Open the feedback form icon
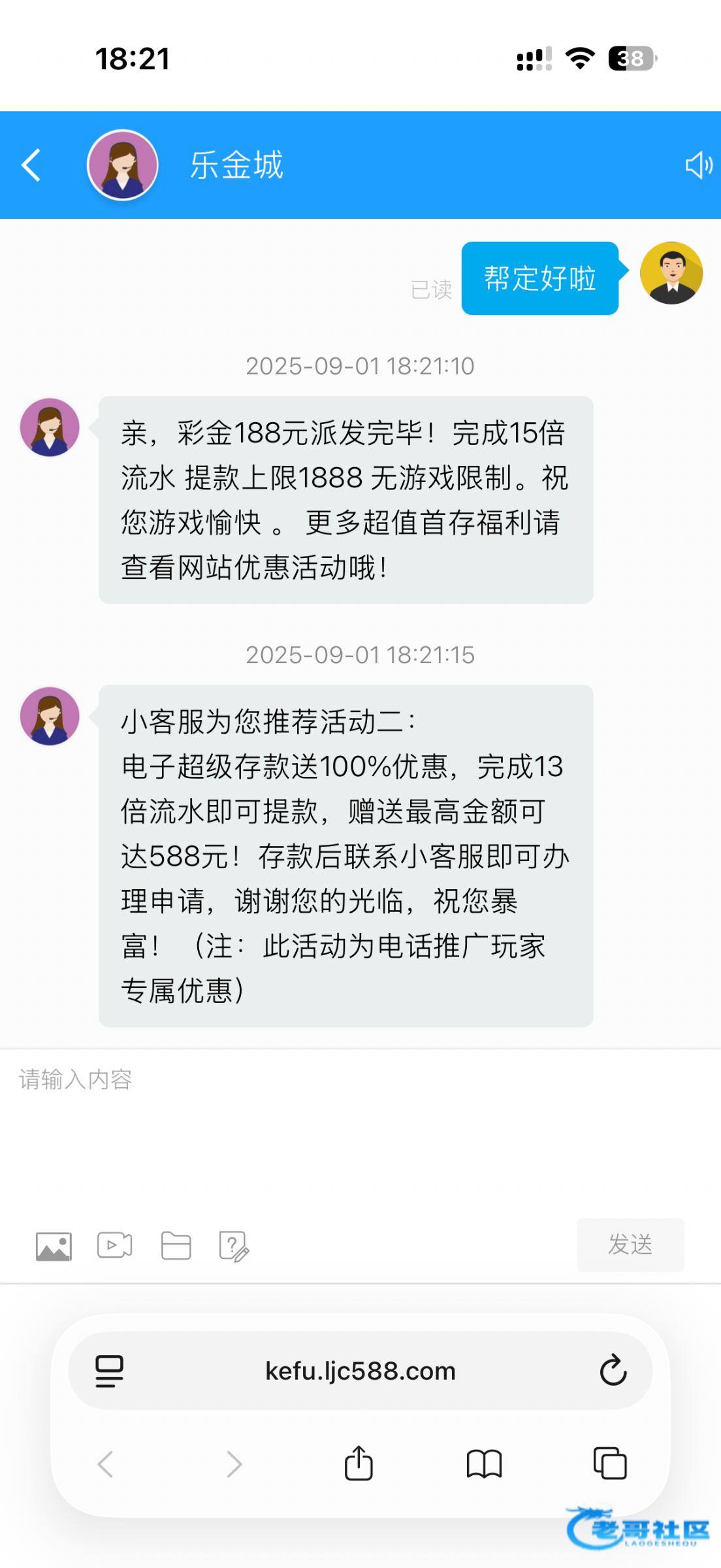The height and width of the screenshot is (1568, 721). coord(234,1246)
